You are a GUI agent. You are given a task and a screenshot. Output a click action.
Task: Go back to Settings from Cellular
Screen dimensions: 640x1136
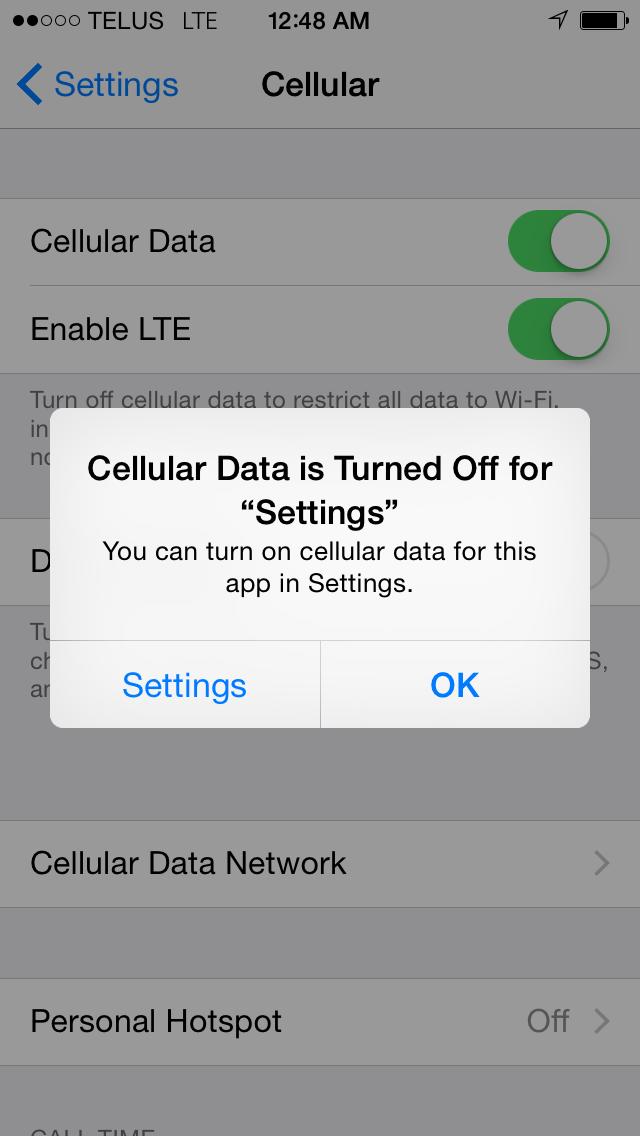click(x=98, y=85)
